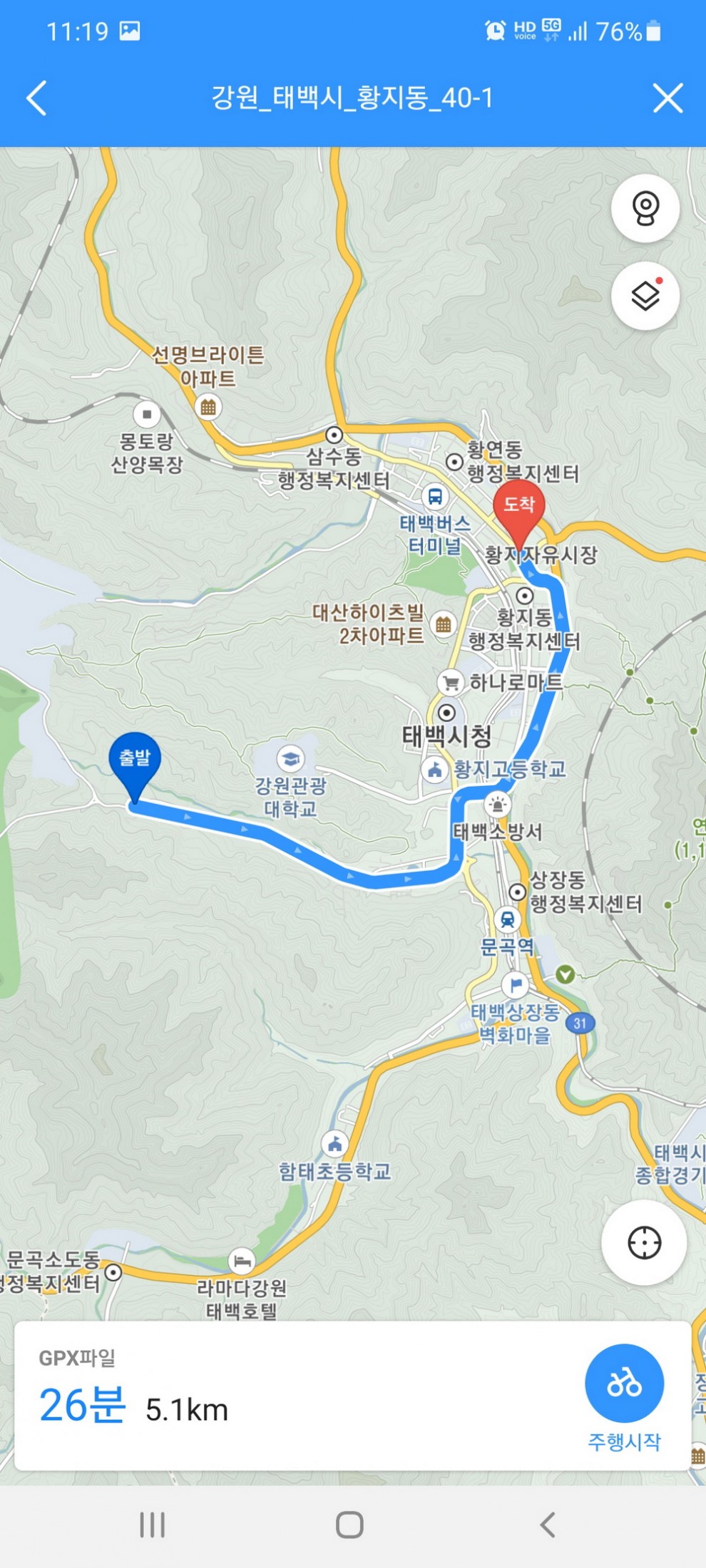
Task: Select 라마다강원 태백호텔 marker
Action: tap(242, 1261)
